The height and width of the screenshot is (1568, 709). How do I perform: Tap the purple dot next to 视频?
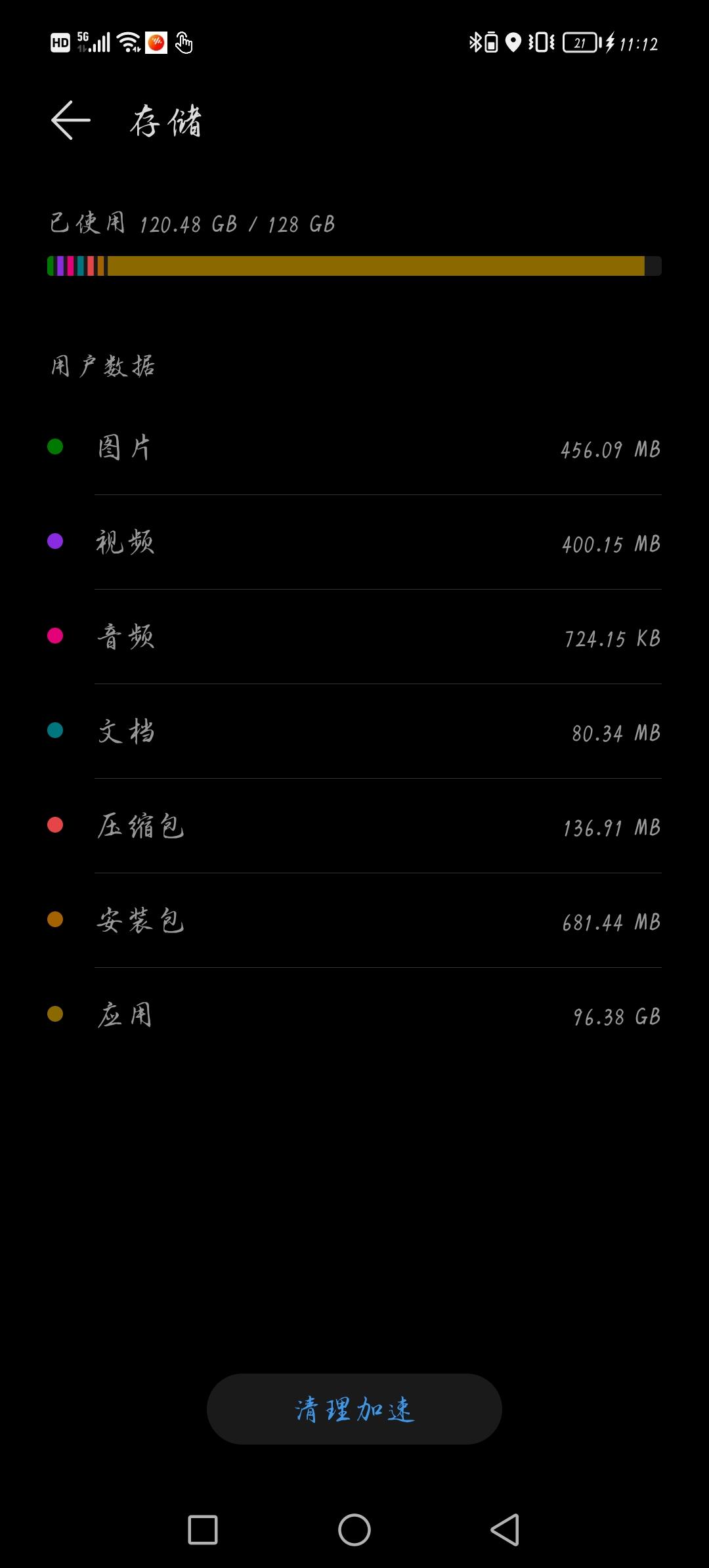click(56, 542)
